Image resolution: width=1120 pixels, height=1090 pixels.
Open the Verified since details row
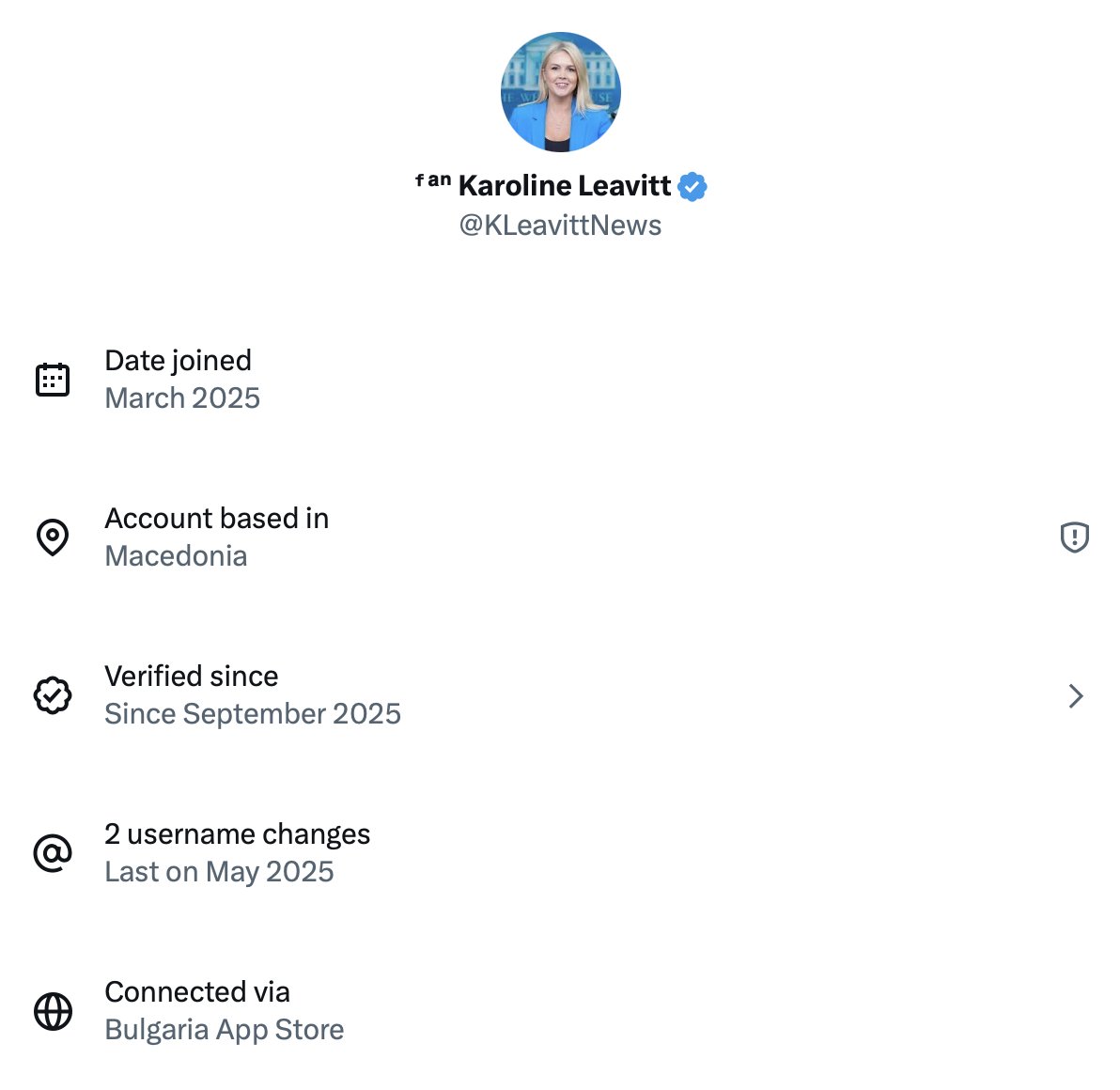click(560, 695)
